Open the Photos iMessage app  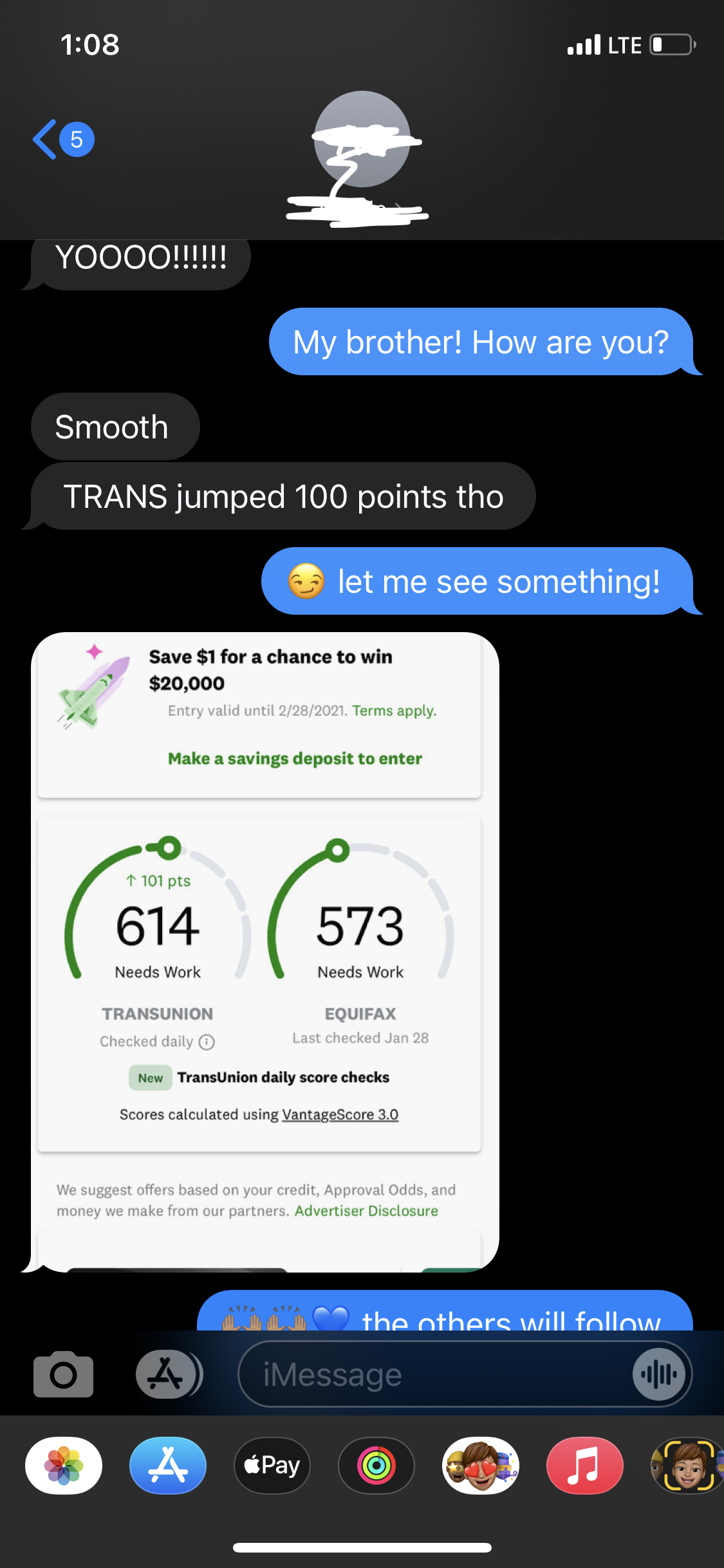pyautogui.click(x=64, y=1466)
